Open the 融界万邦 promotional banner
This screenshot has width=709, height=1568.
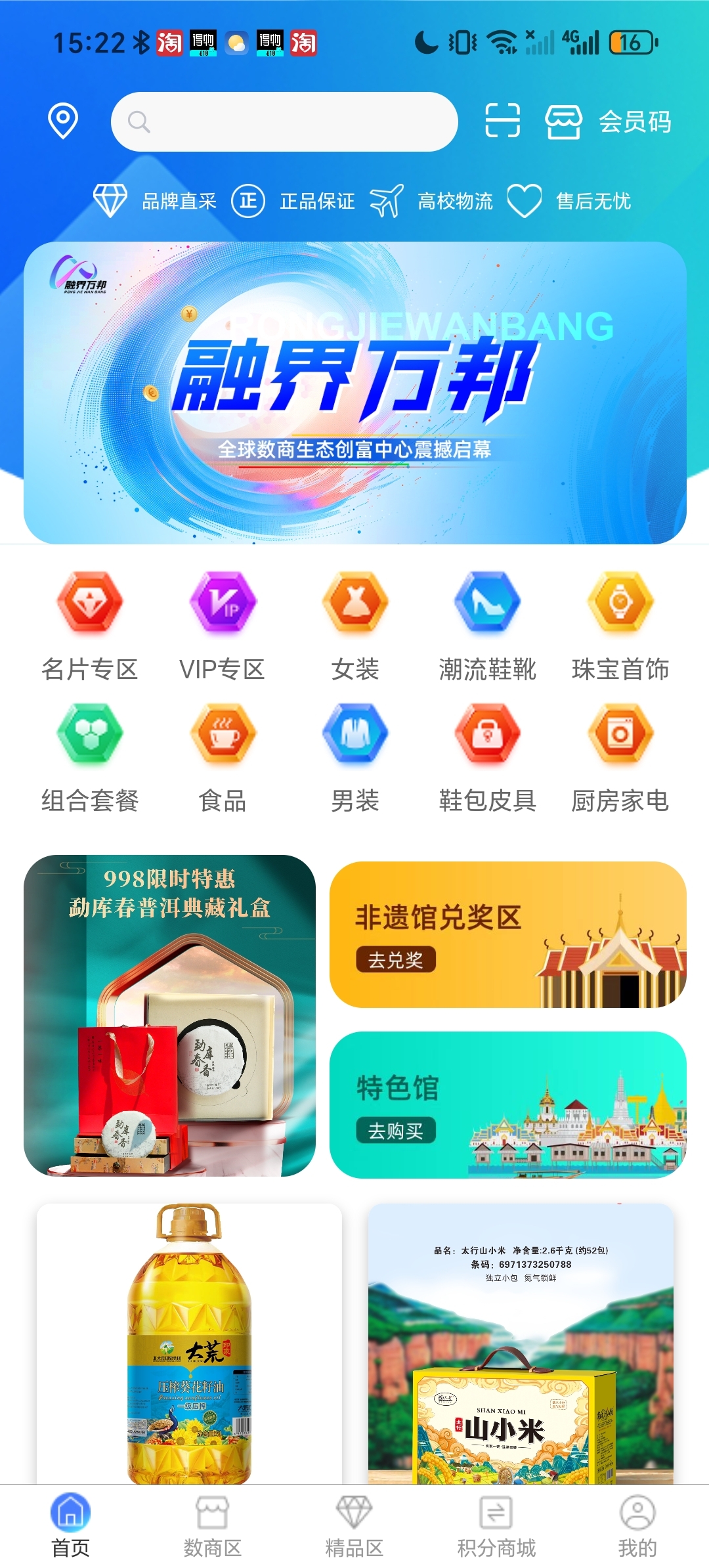(354, 393)
